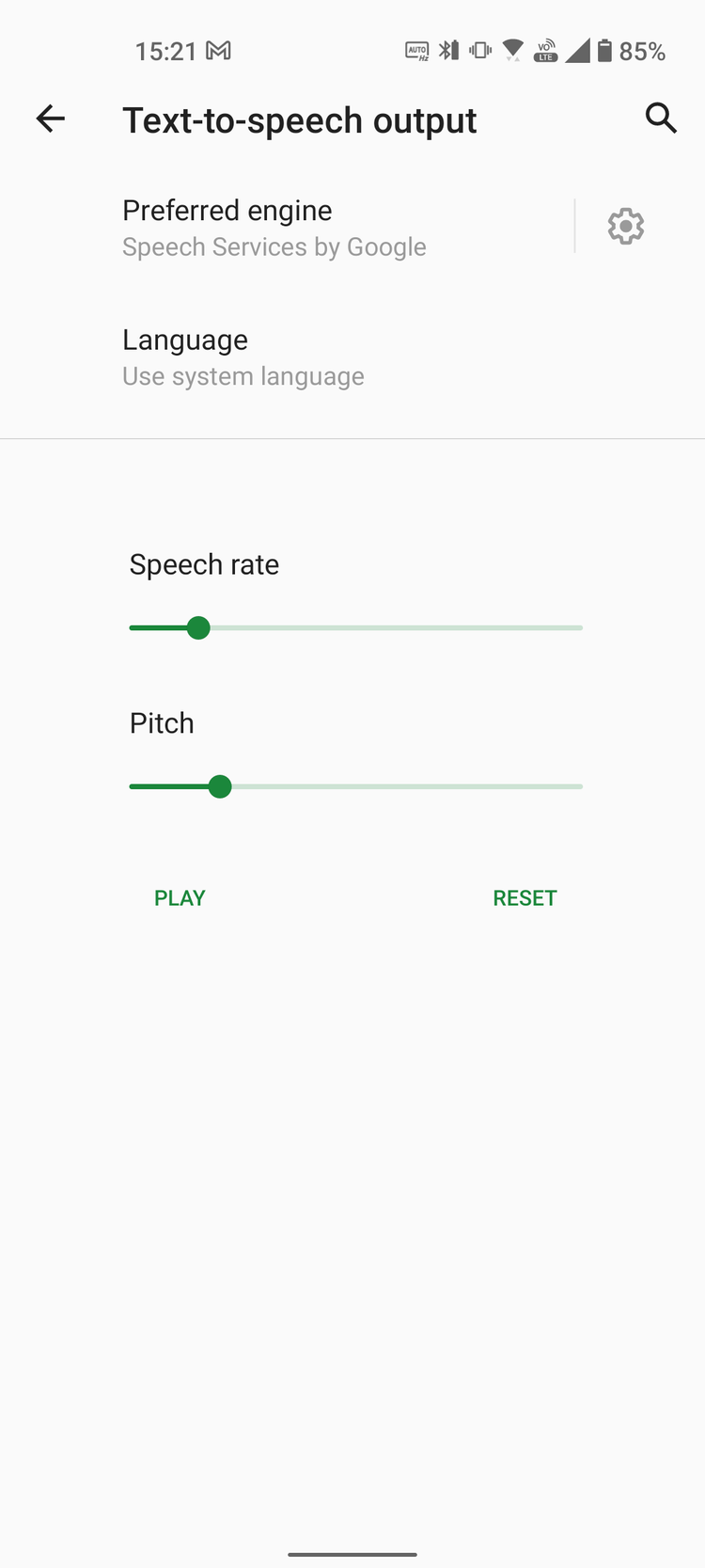Tap the Speech rate slider
This screenshot has width=705, height=1568.
pos(356,627)
